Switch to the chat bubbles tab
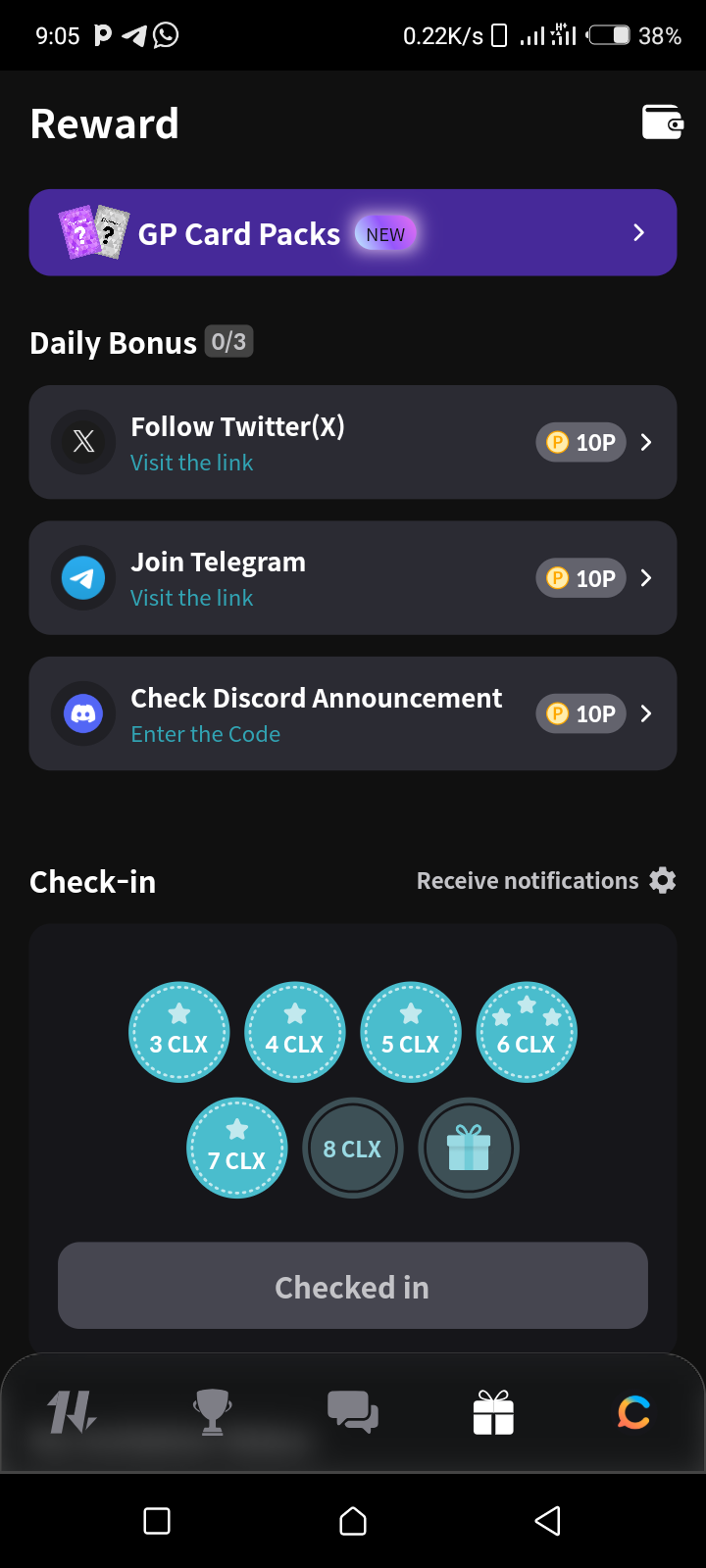 click(x=353, y=1412)
